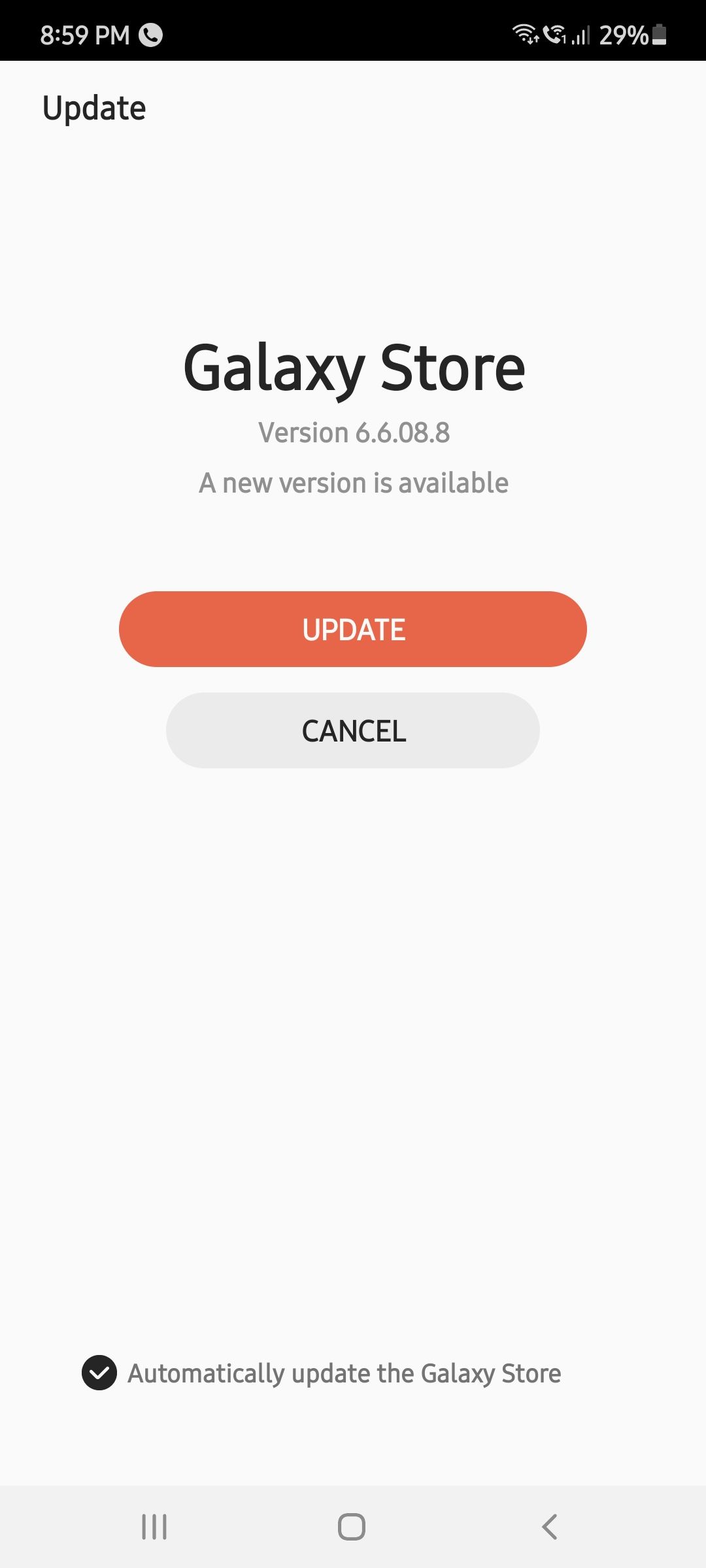Select the Galaxy Store title text
The width and height of the screenshot is (706, 1568).
point(353,368)
